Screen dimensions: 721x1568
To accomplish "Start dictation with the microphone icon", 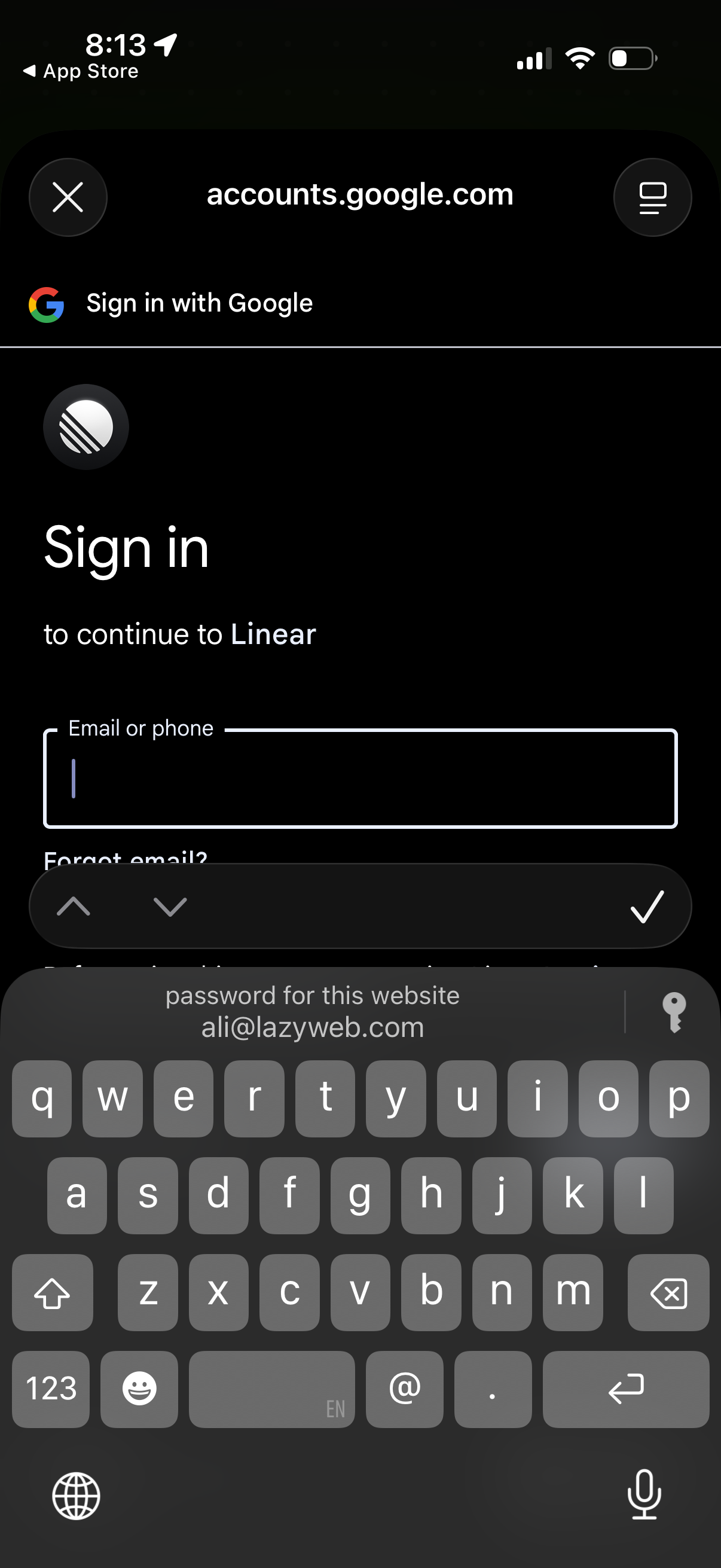I will pyautogui.click(x=644, y=1497).
